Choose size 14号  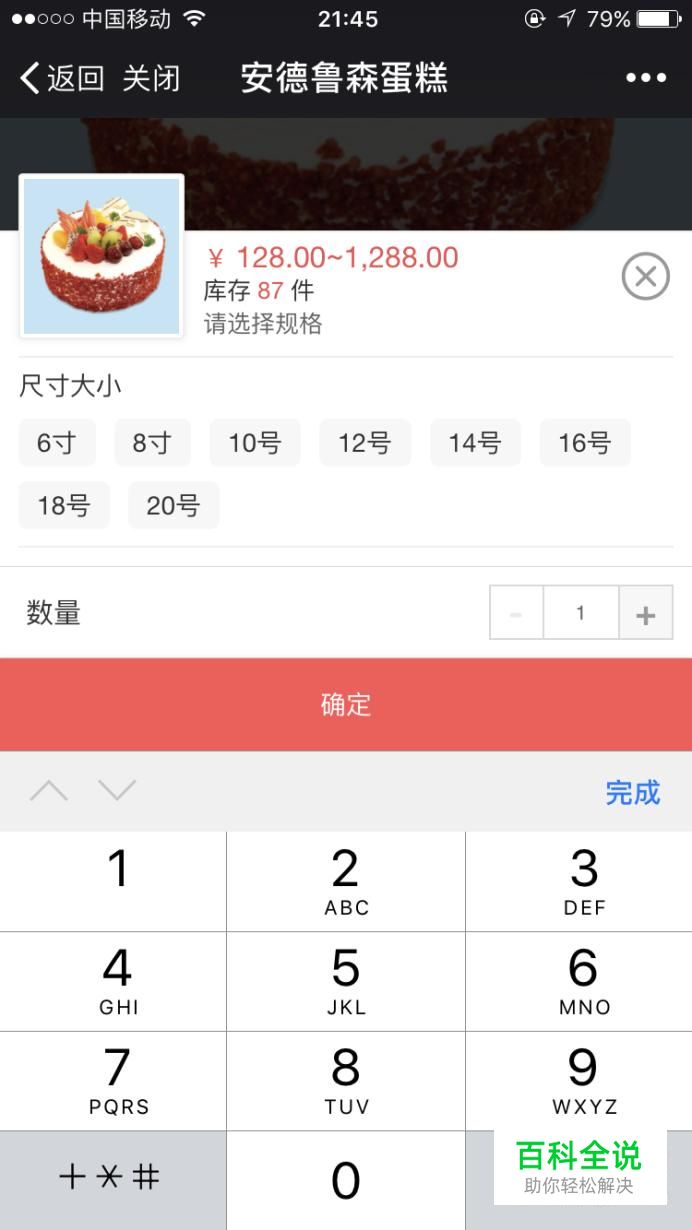click(475, 443)
